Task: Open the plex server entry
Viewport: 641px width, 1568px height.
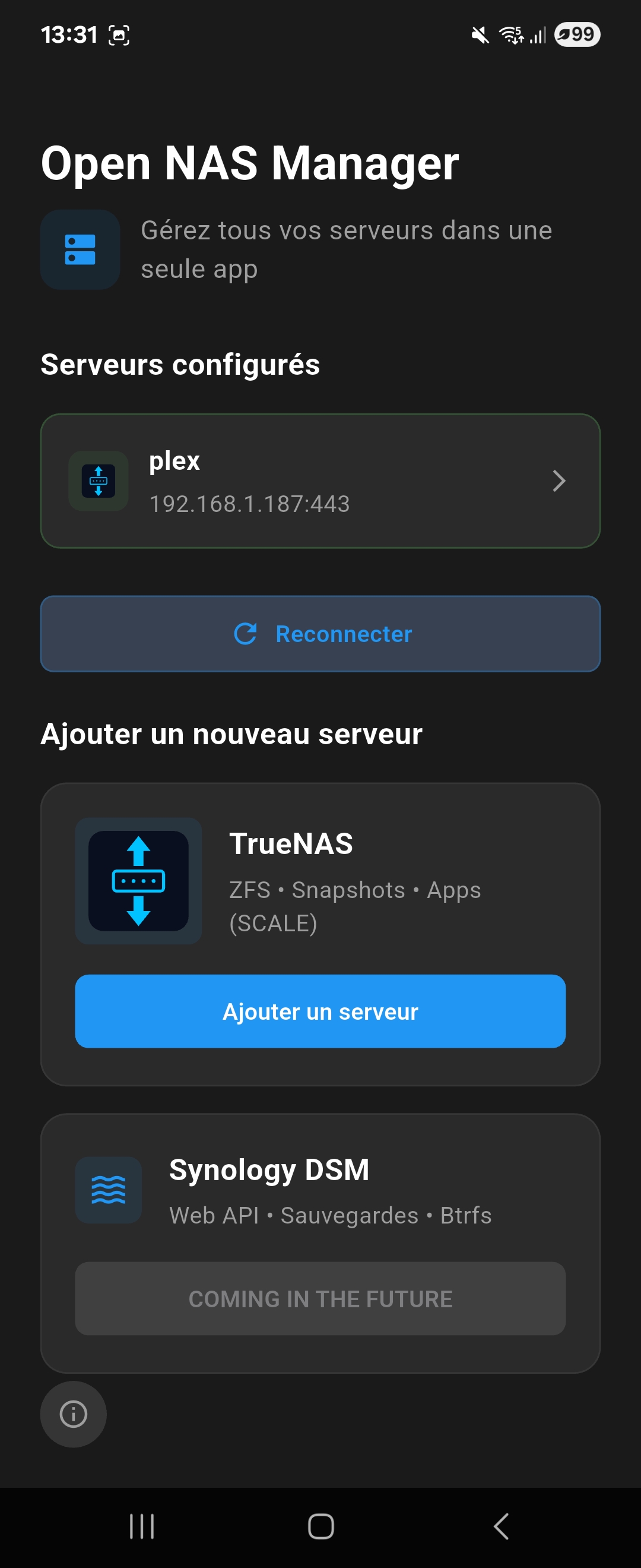Action: pos(320,481)
